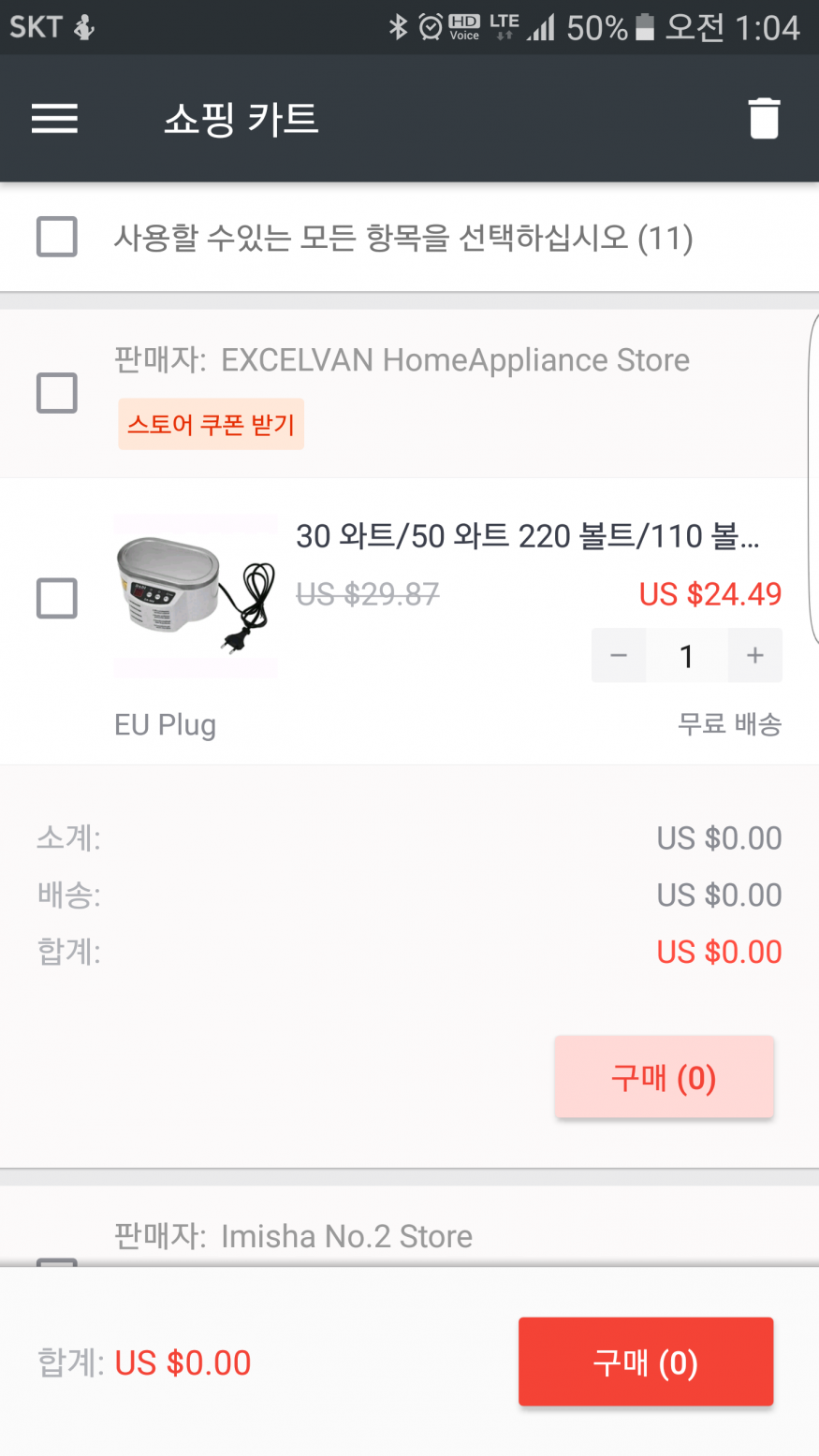Viewport: 819px width, 1456px height.
Task: Decrease item quantity with minus button
Action: tap(619, 656)
